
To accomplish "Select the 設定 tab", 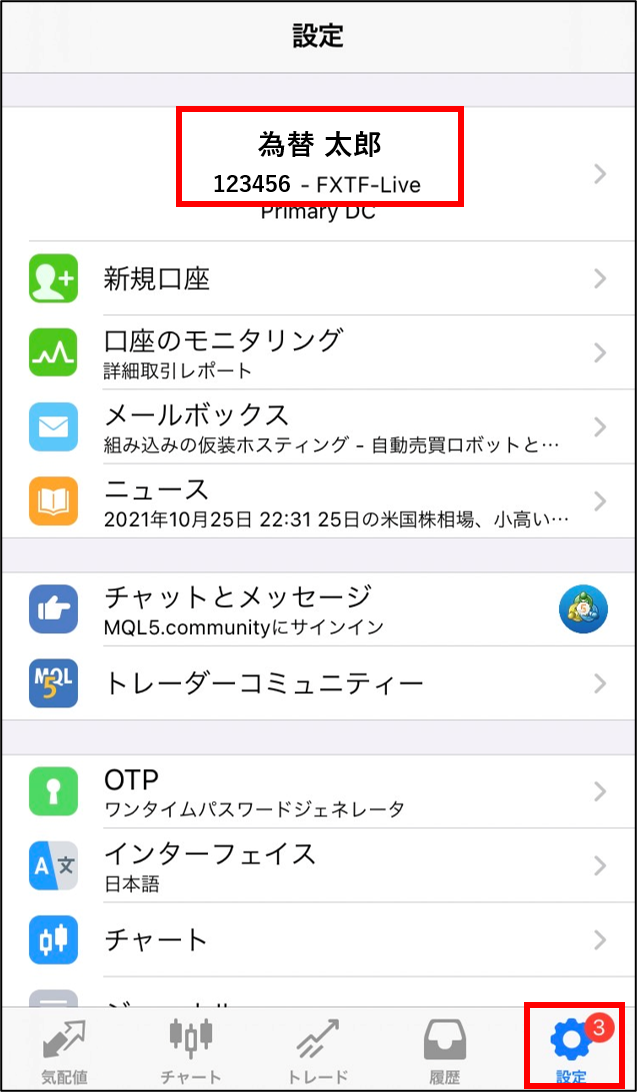I will click(573, 1050).
